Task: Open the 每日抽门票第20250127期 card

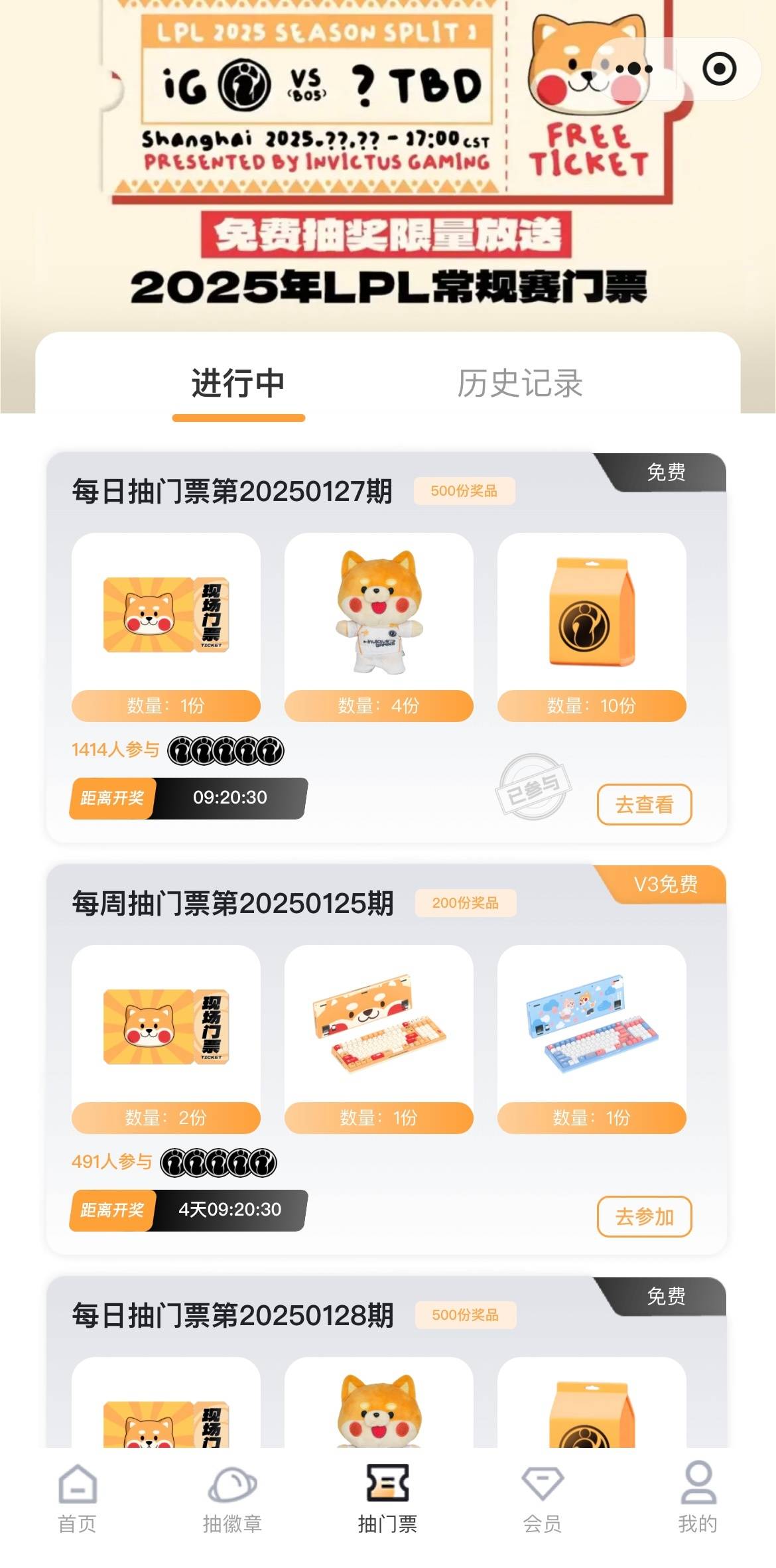Action: (232, 492)
